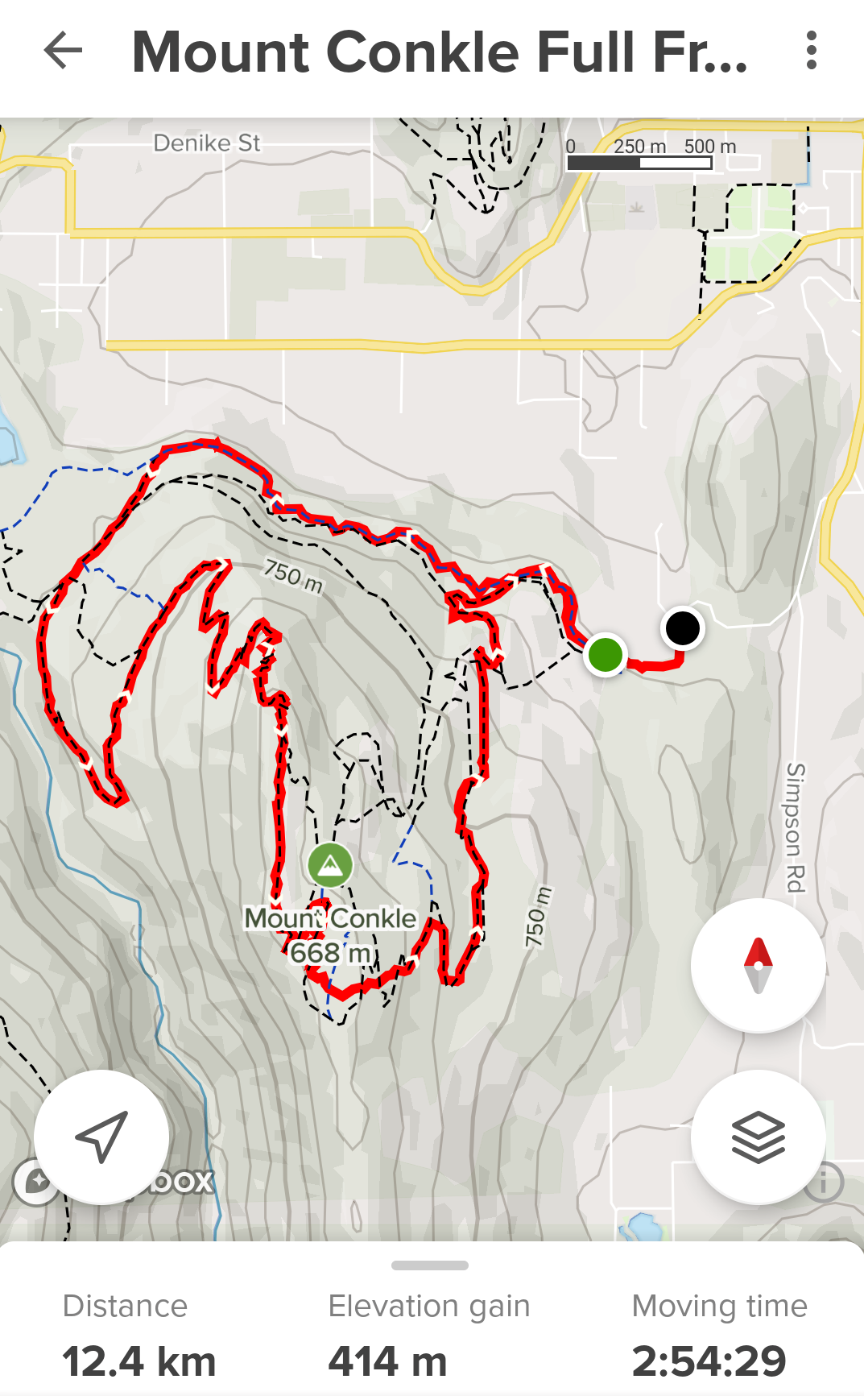864x1400 pixels.
Task: Center map on my current location
Action: (101, 1137)
